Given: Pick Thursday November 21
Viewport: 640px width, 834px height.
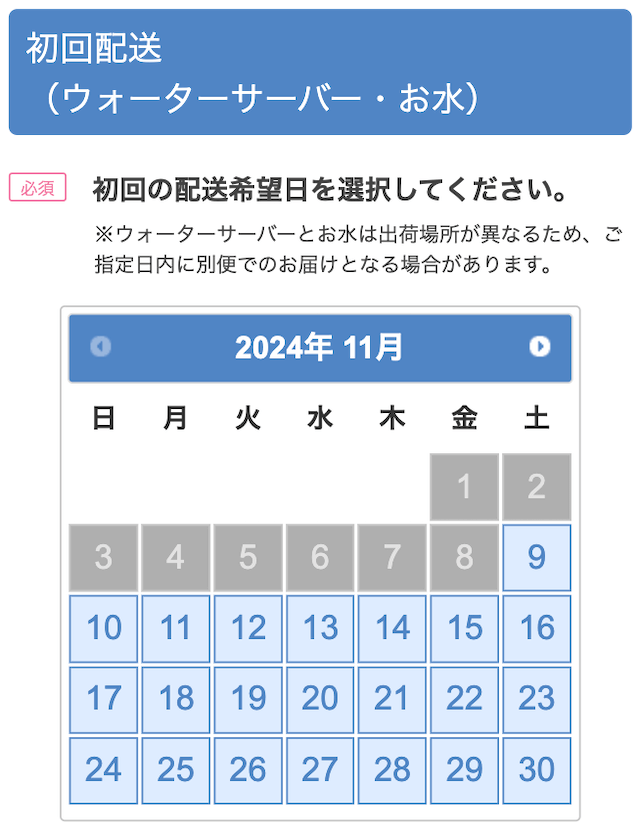Looking at the screenshot, I should pos(393,700).
